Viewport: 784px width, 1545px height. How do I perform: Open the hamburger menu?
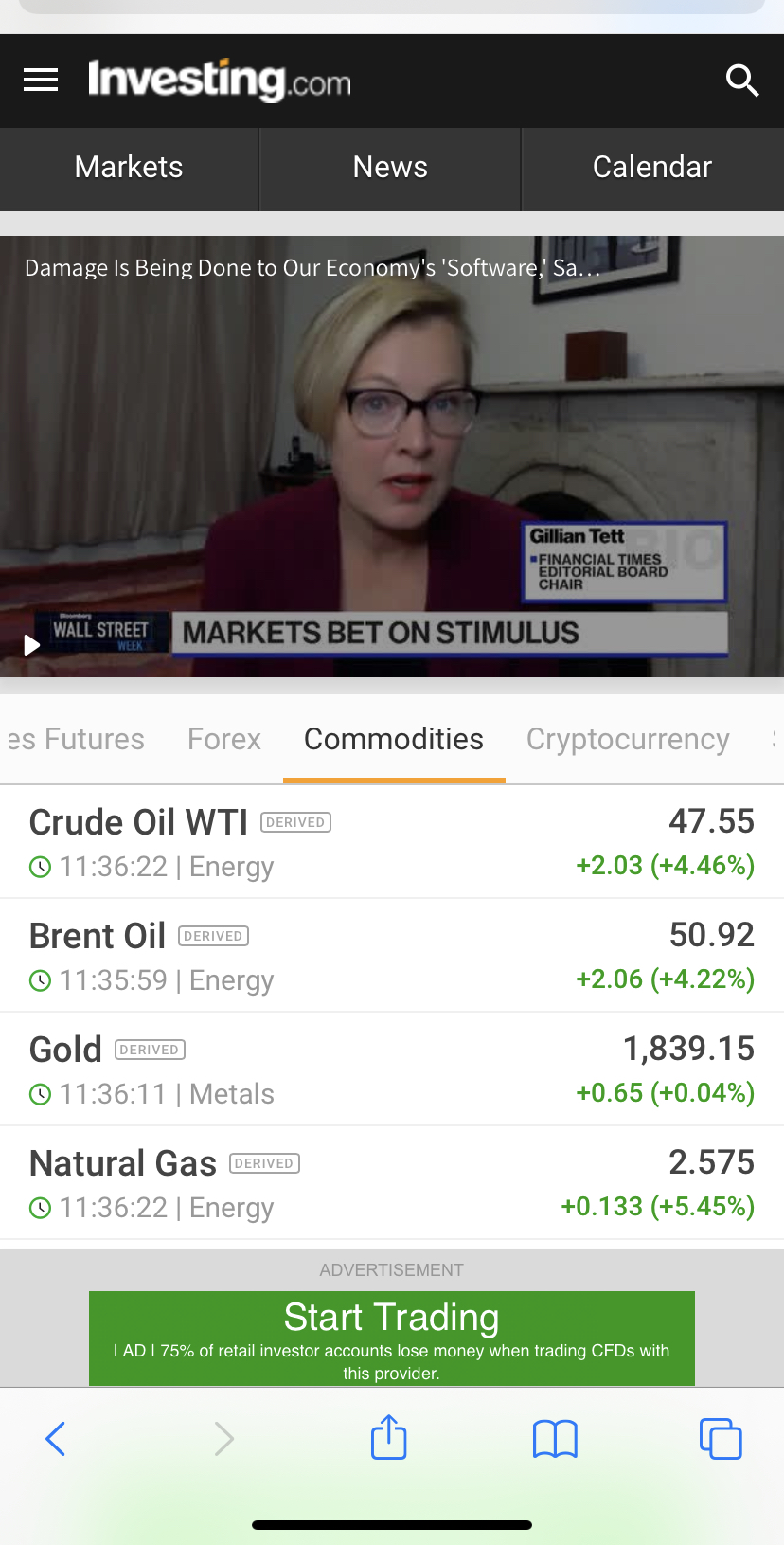(x=41, y=81)
